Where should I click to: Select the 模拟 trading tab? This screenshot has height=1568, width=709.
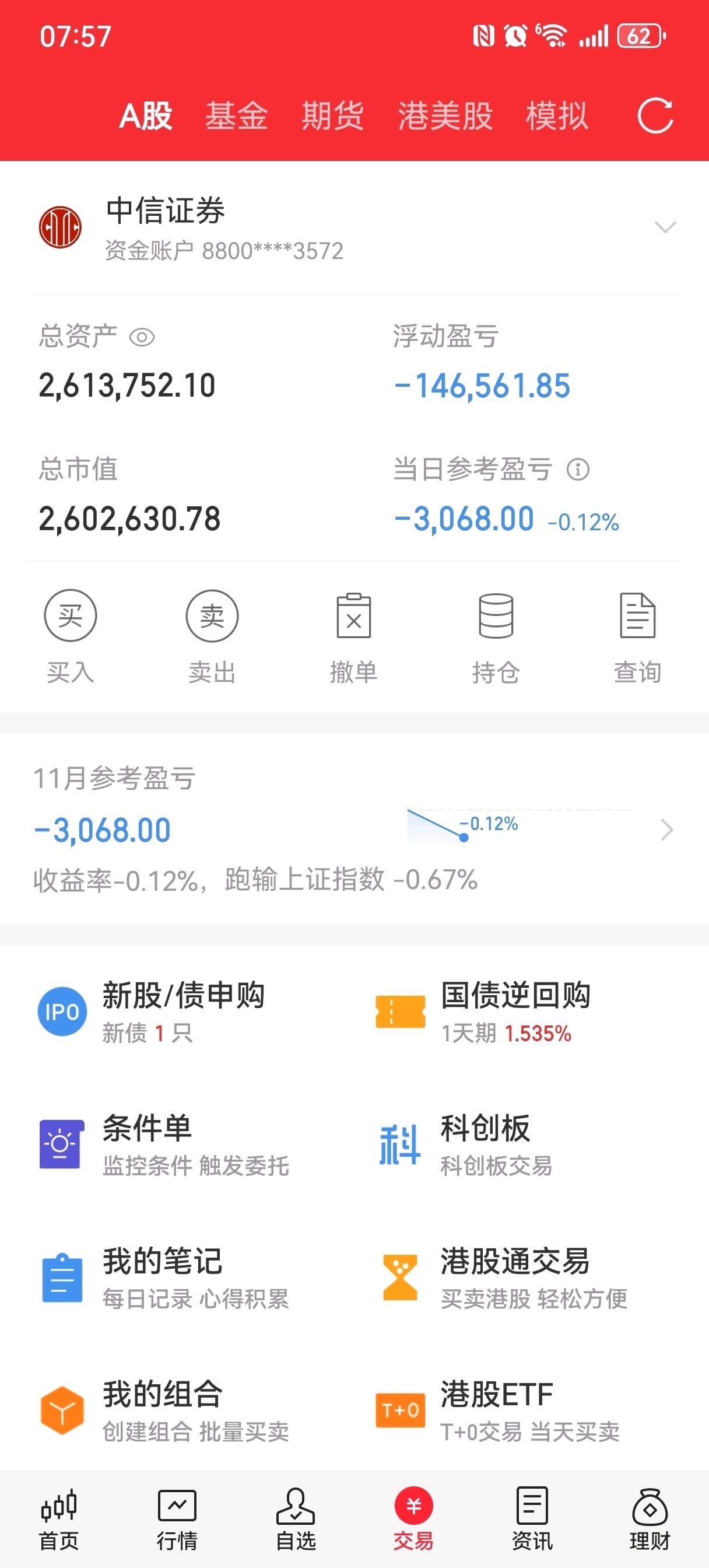557,116
